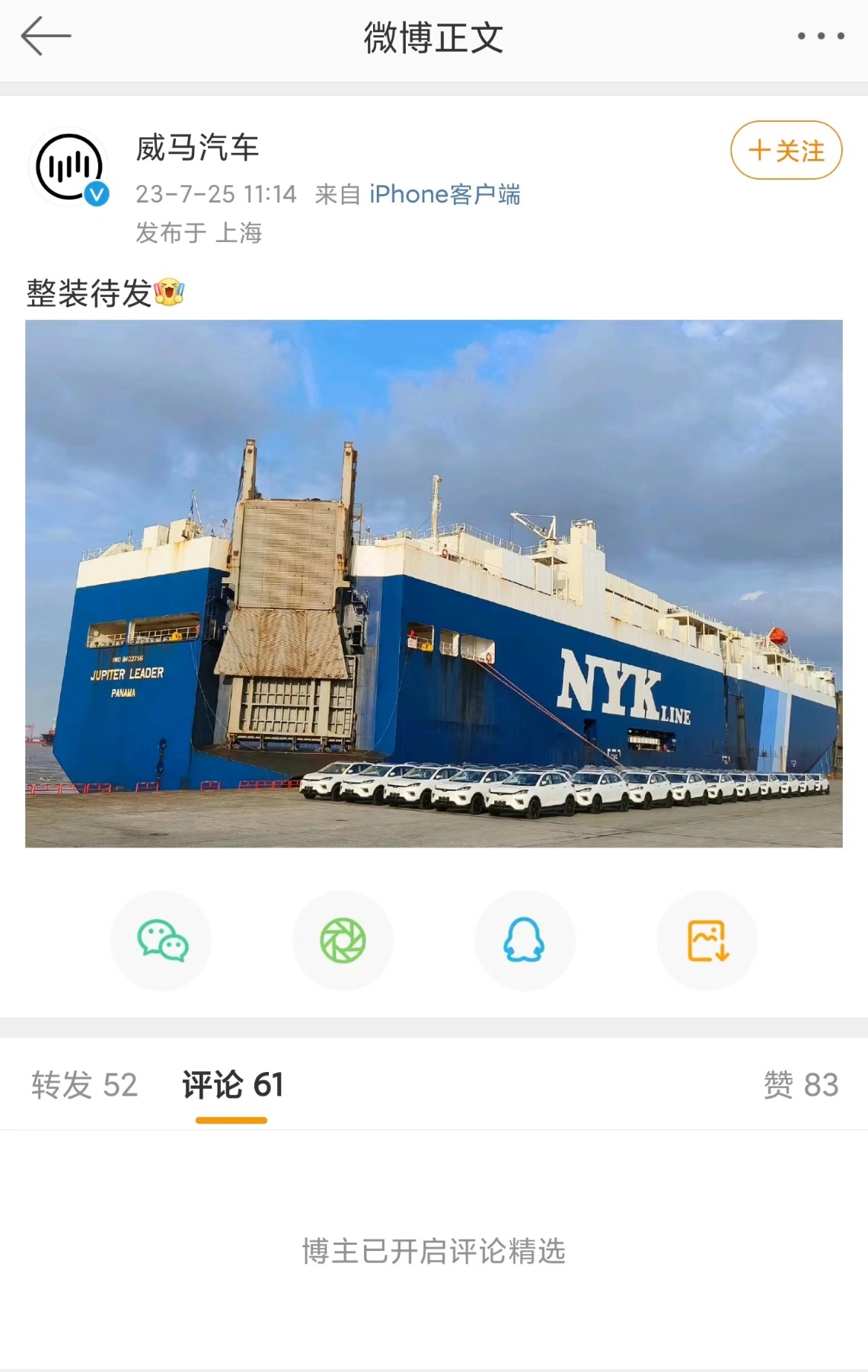Screen dimensions: 868x1372
Task: Share the post to WeChat
Action: 161,940
